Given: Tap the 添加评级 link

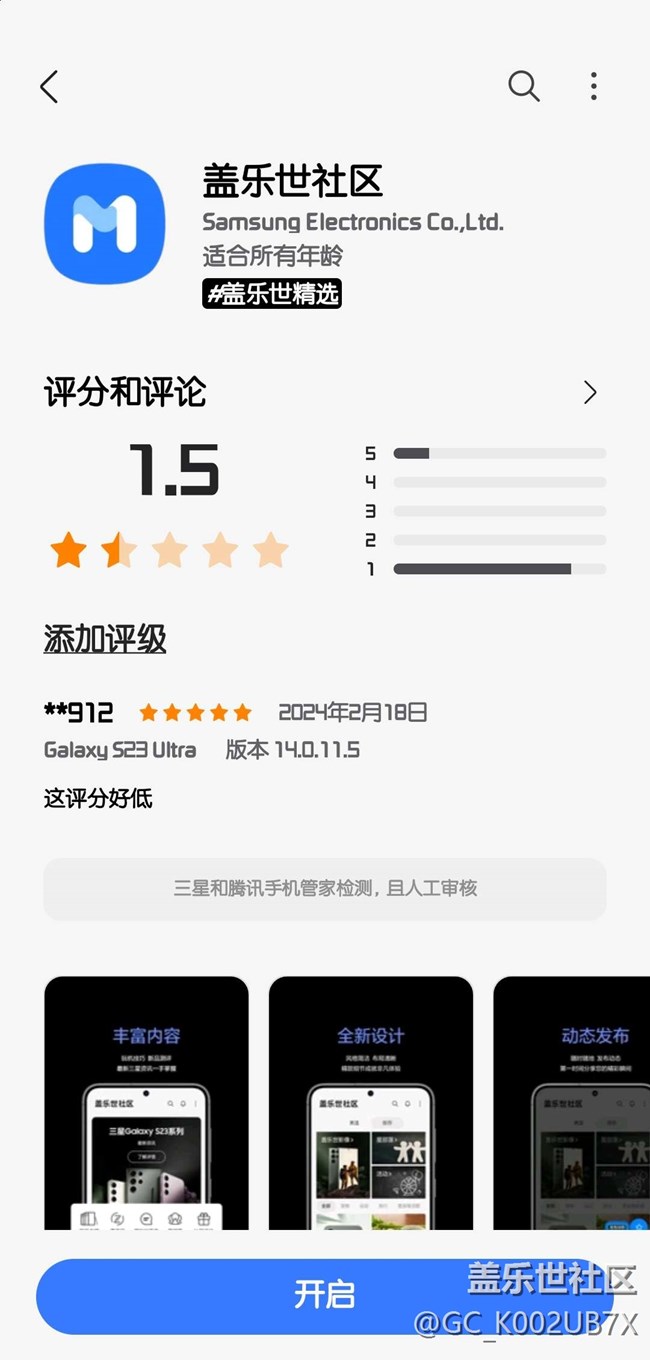Looking at the screenshot, I should 105,639.
